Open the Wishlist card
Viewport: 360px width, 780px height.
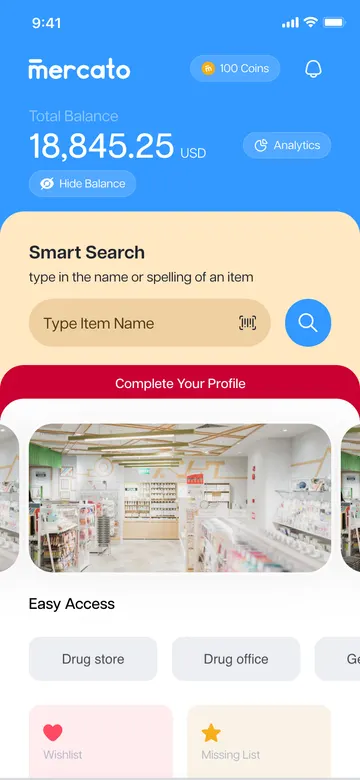[x=101, y=741]
